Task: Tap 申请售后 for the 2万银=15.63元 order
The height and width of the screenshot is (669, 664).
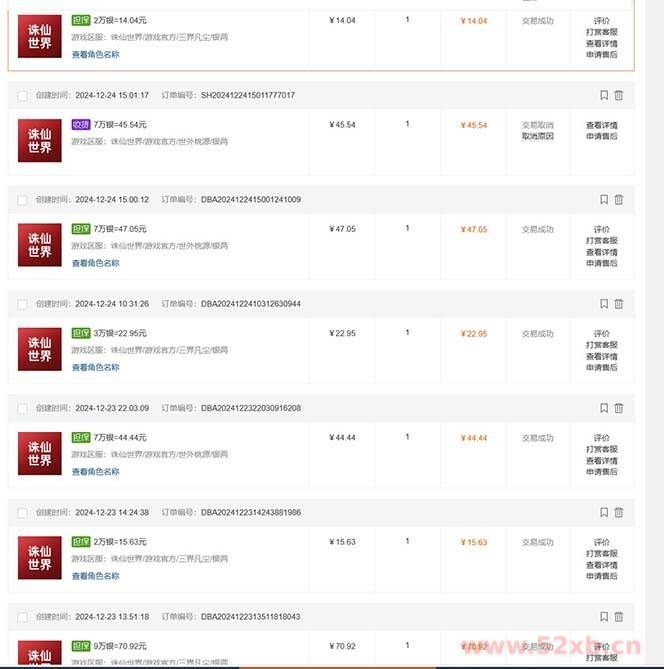Action: tap(601, 576)
